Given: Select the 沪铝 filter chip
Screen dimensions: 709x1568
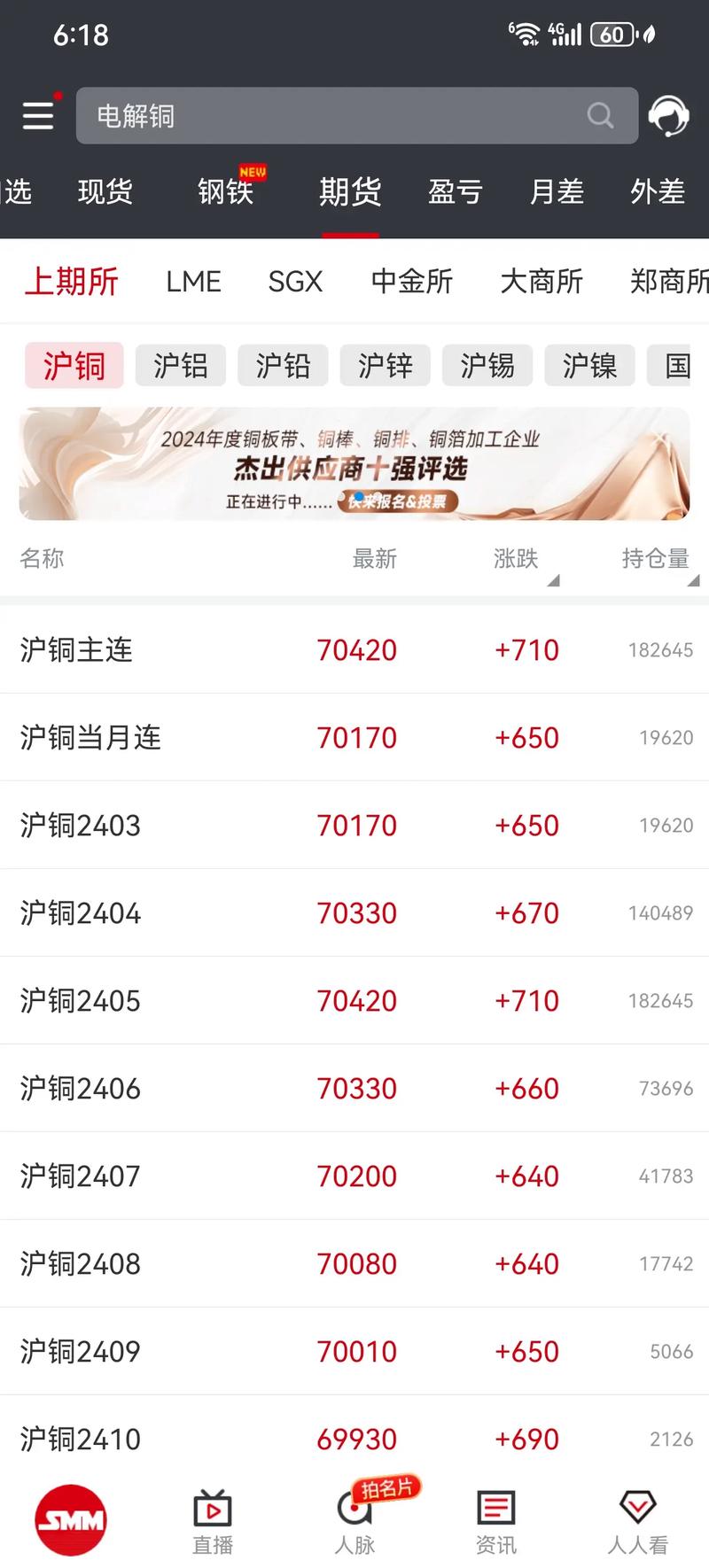Looking at the screenshot, I should tap(180, 365).
